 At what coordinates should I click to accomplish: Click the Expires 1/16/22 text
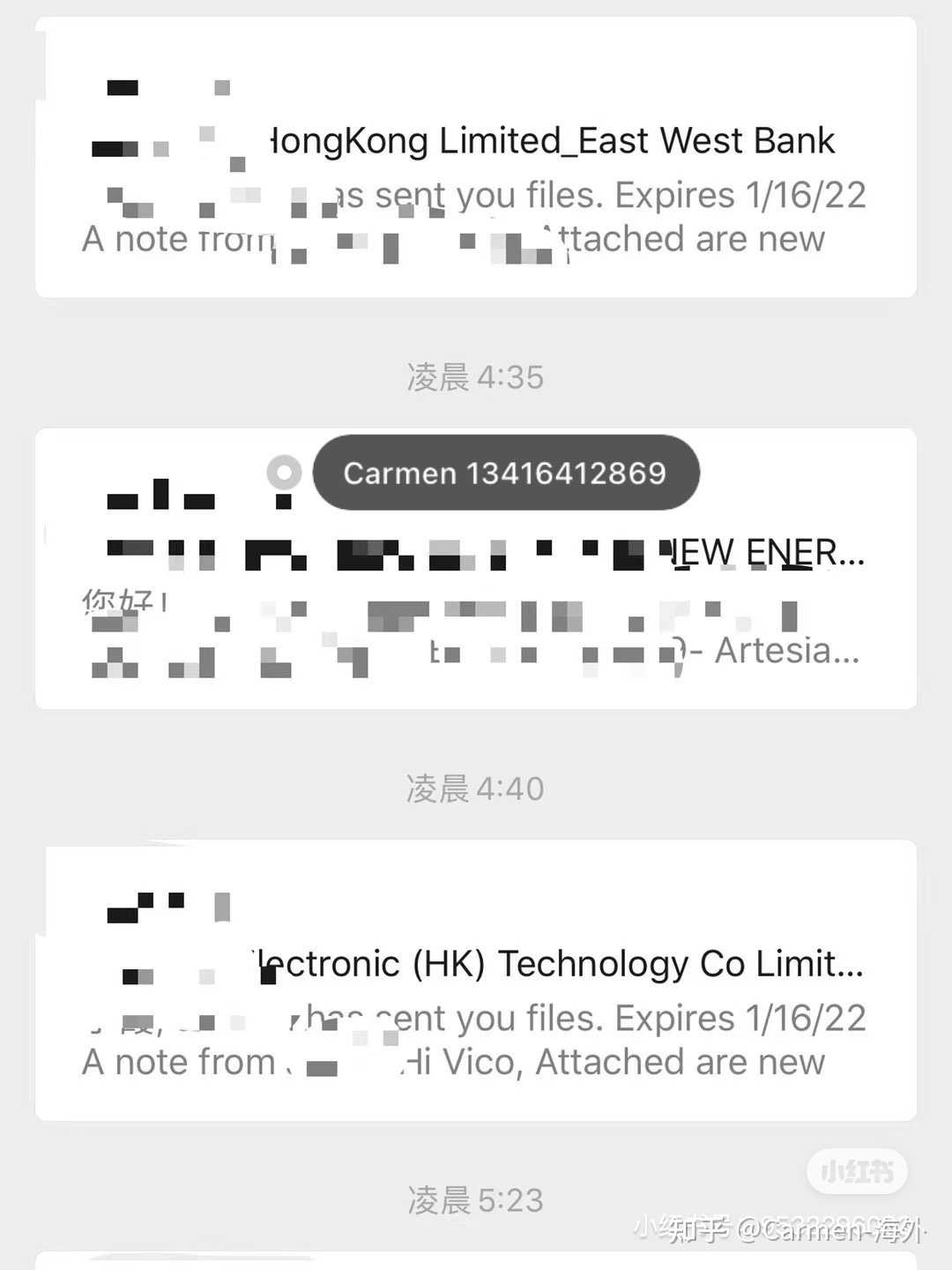[740, 194]
